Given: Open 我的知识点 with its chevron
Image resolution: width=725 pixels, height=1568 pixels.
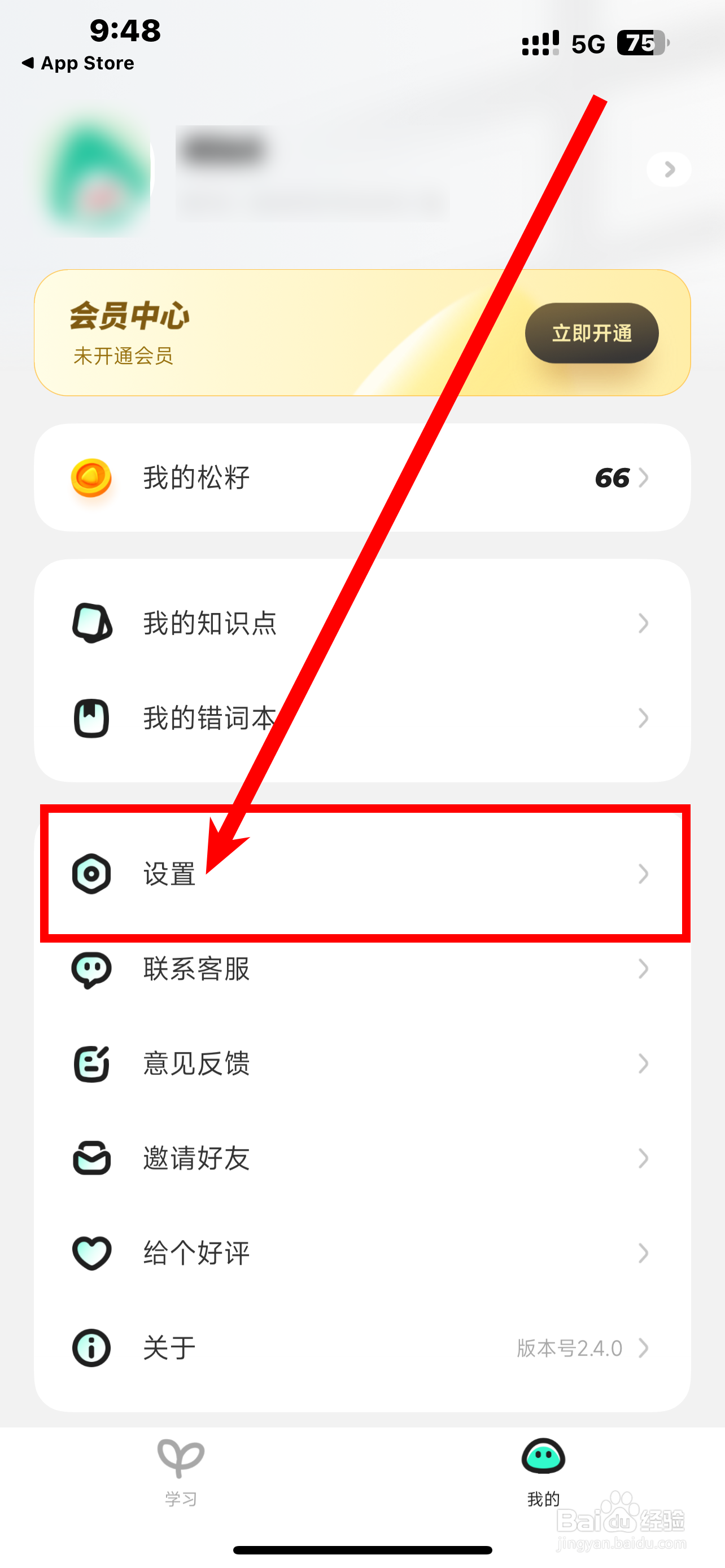Looking at the screenshot, I should pyautogui.click(x=644, y=623).
